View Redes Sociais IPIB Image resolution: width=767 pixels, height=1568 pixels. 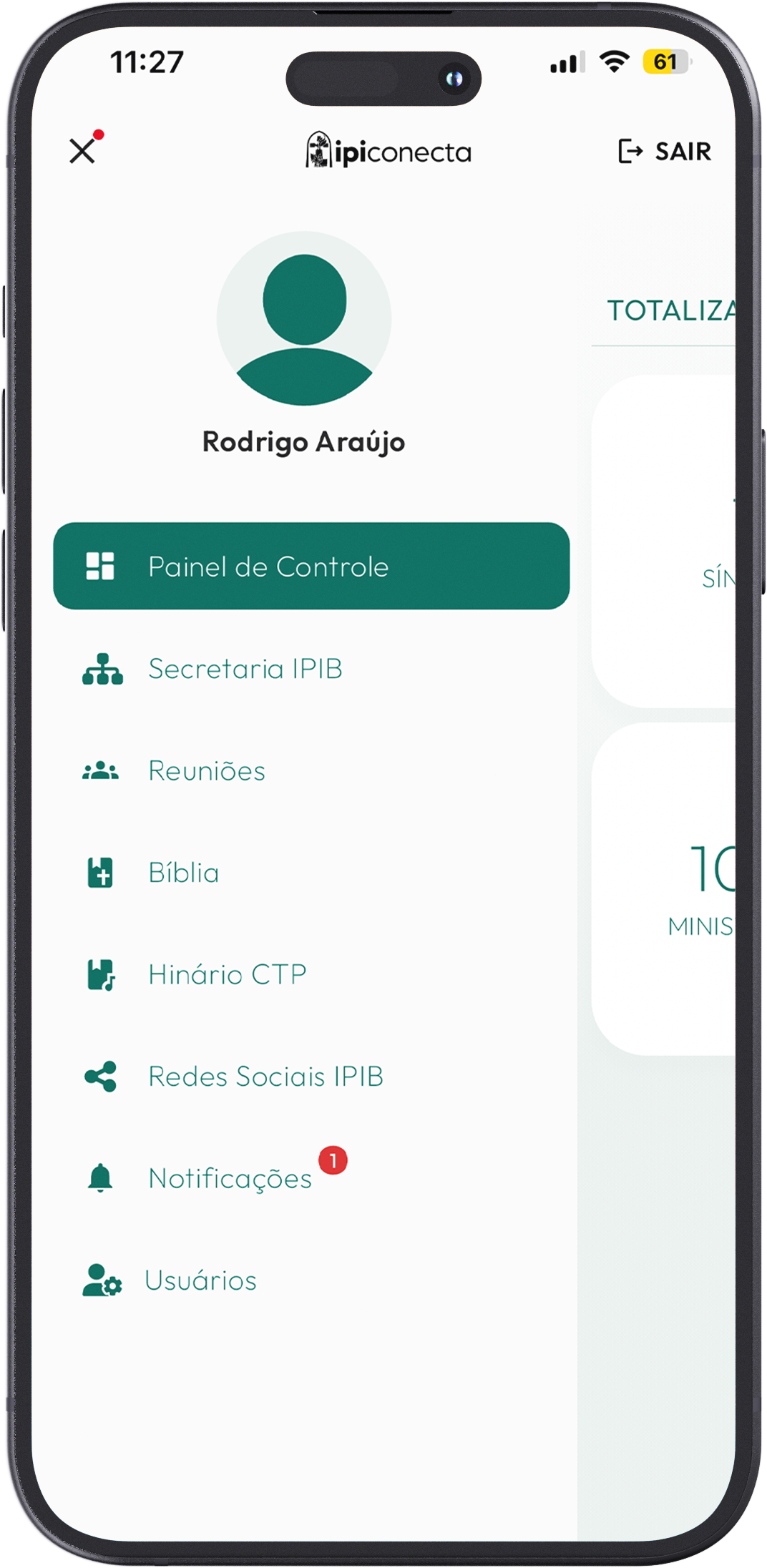265,1077
